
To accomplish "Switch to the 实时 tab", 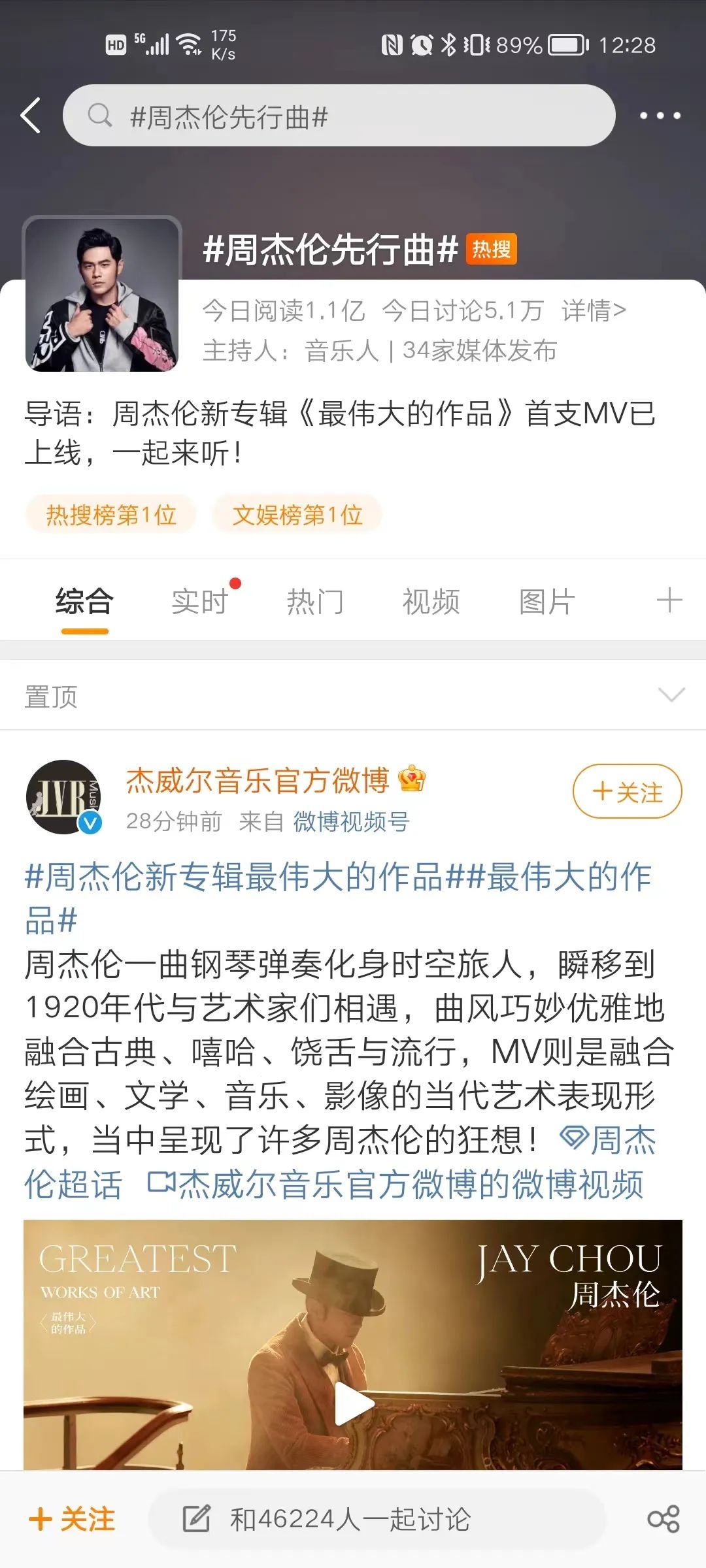I will click(x=199, y=601).
